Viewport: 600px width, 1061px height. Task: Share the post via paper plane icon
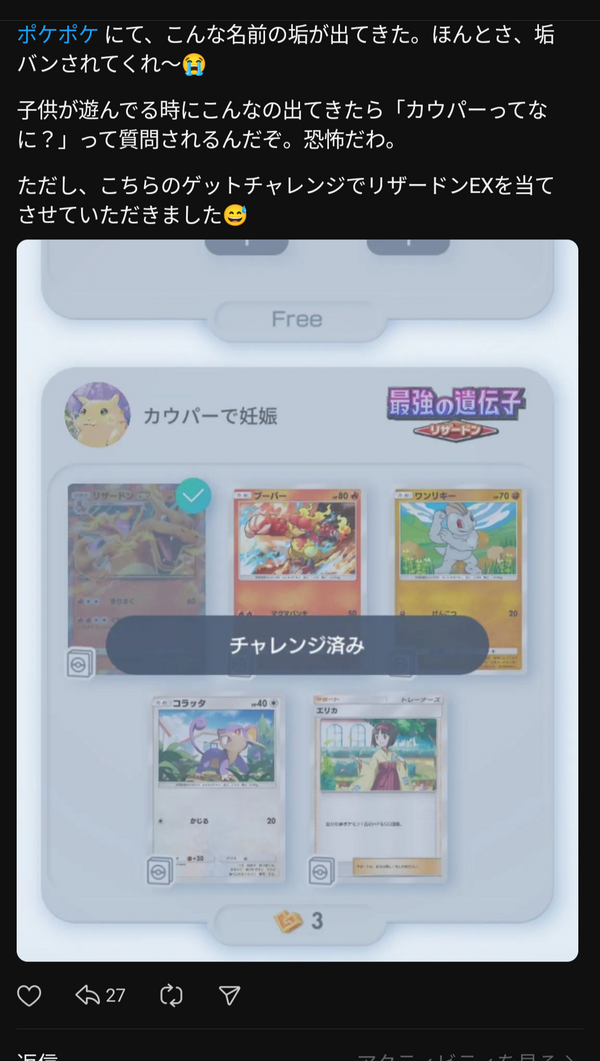tap(229, 995)
